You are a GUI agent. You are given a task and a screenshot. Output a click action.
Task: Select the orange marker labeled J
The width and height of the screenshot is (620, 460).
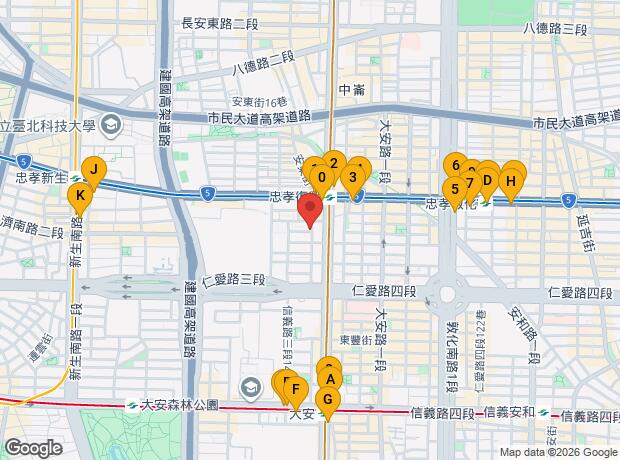pyautogui.click(x=94, y=170)
